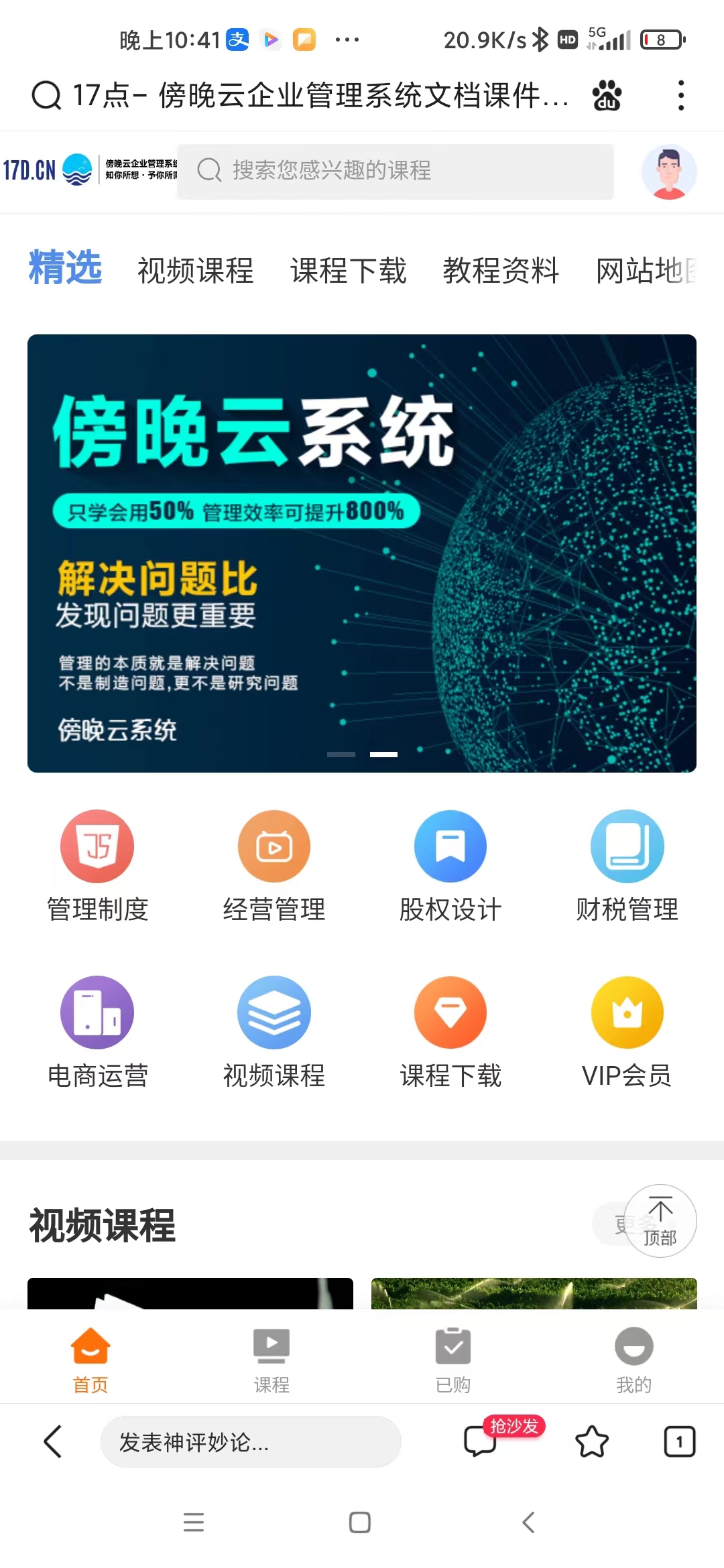Select the 经营管理 icon
Screen dimensions: 724x1568
pos(274,846)
